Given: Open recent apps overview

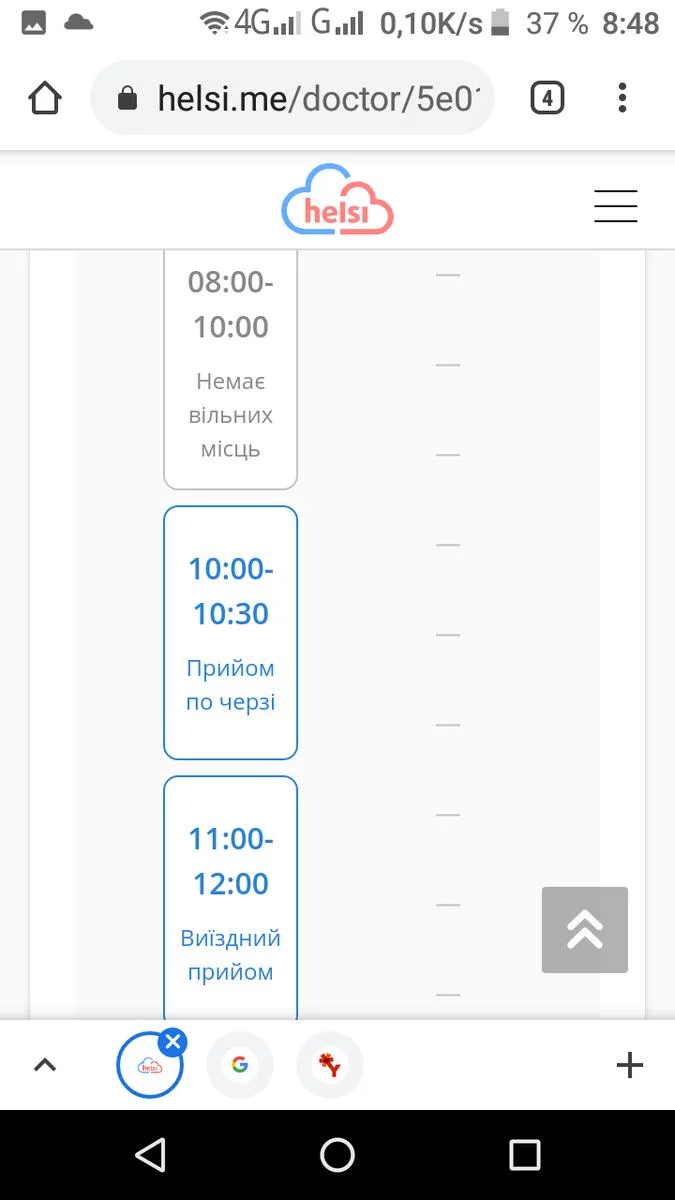Looking at the screenshot, I should 525,1155.
